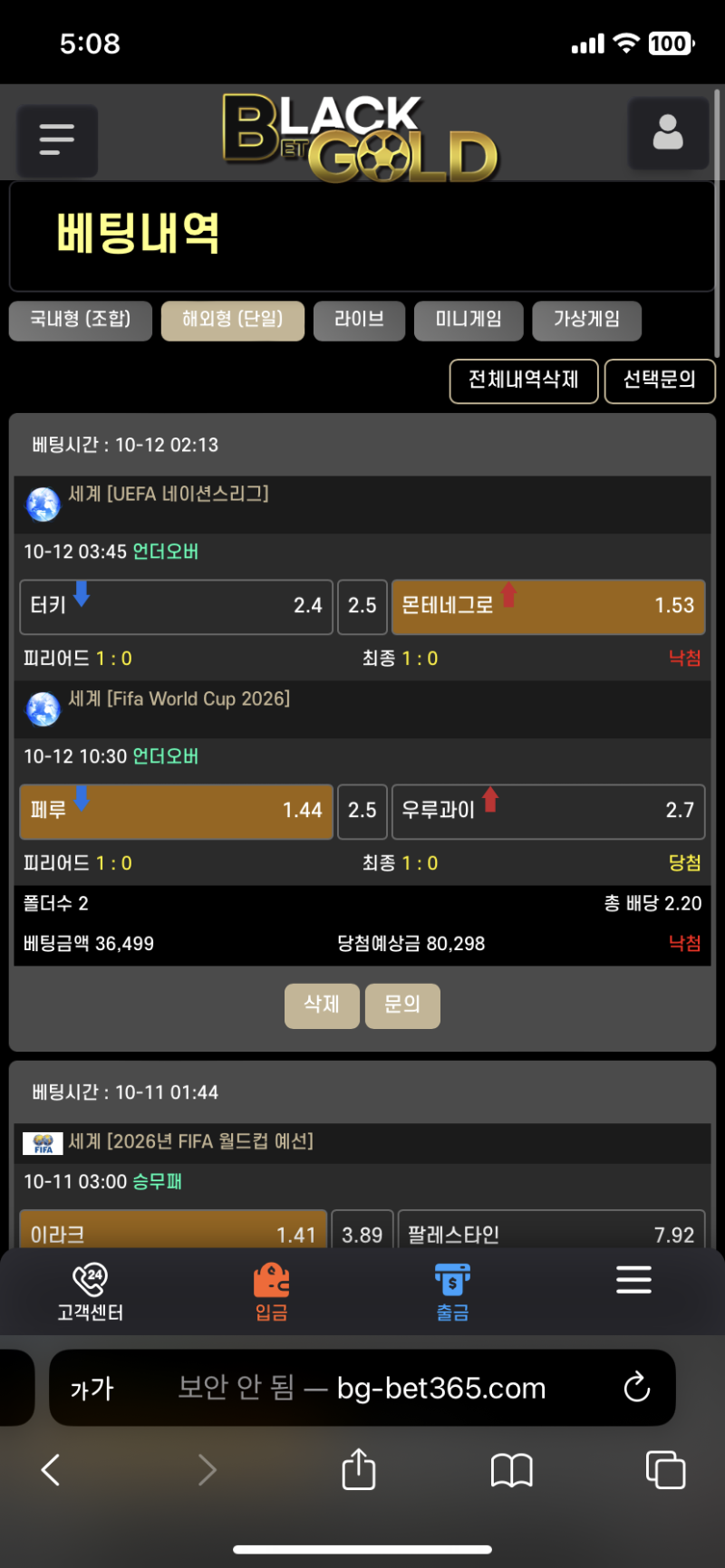Go back in Safari browser
This screenshot has height=1568, width=725.
tap(52, 1469)
